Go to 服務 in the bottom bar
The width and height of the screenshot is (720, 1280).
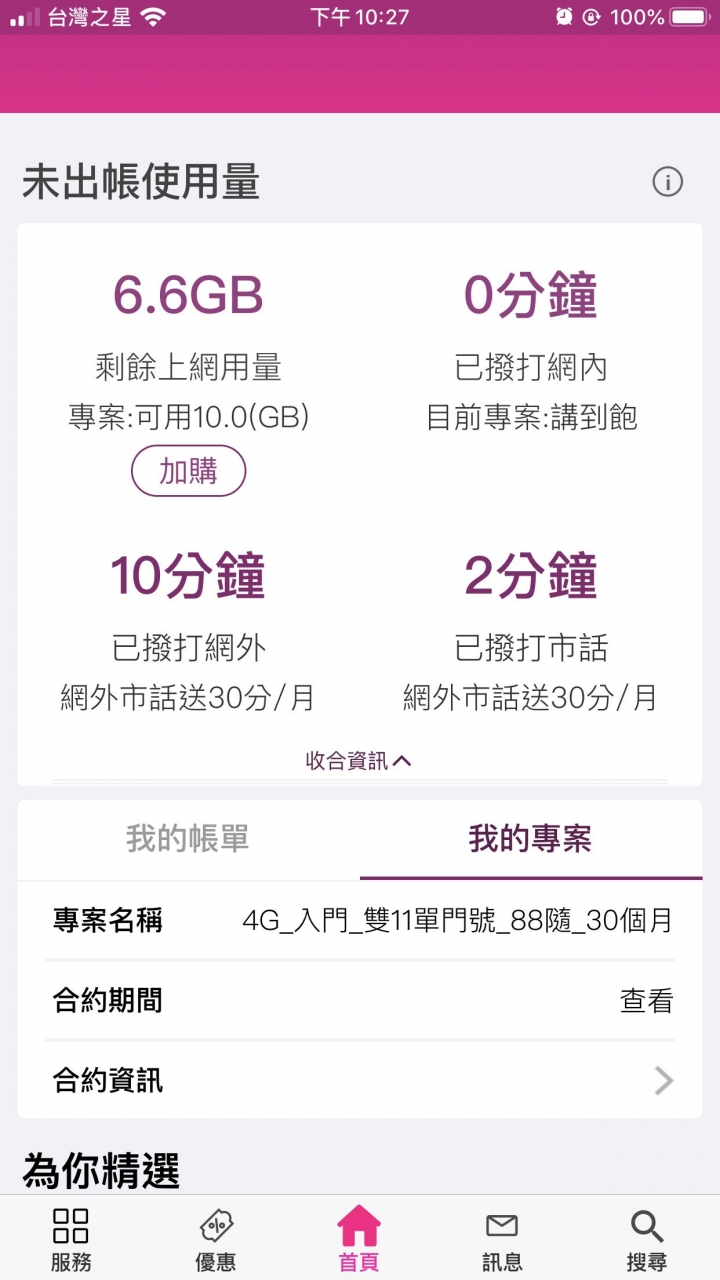click(71, 1238)
